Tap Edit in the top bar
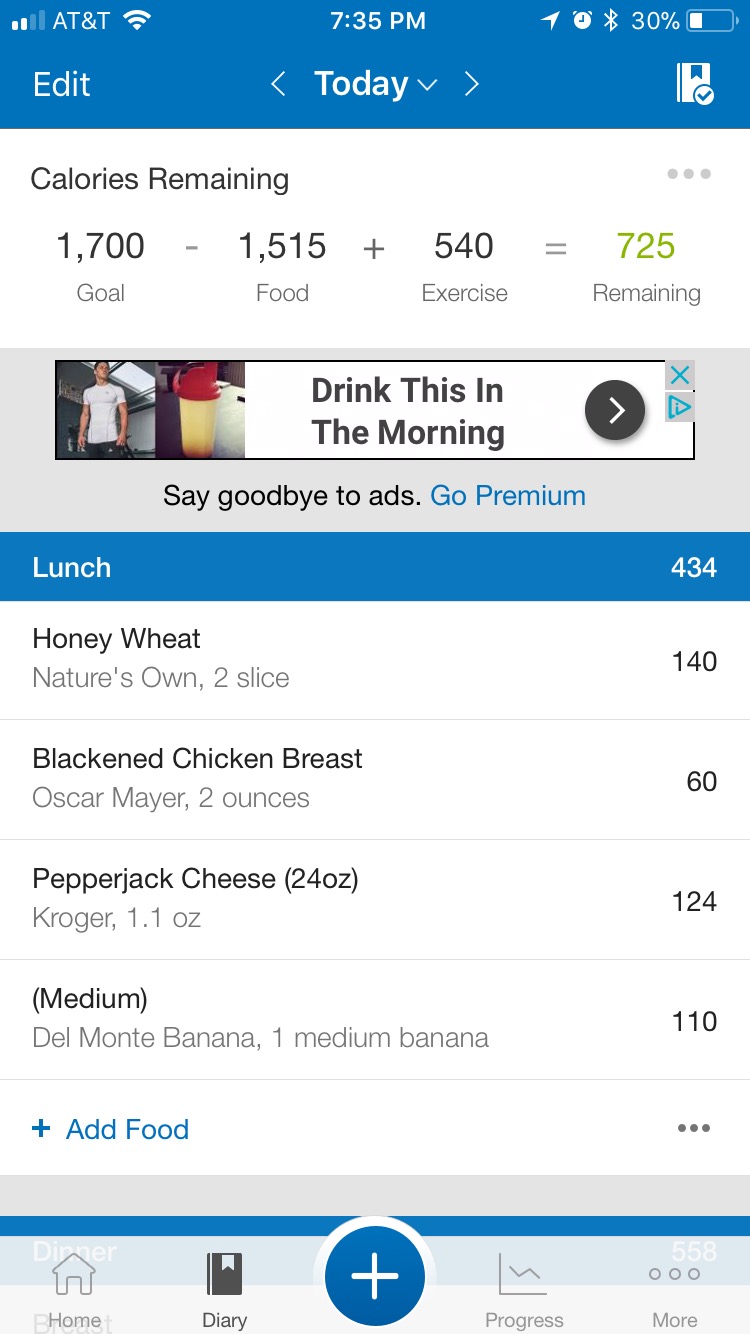Screen dimensions: 750x1334 [61, 84]
